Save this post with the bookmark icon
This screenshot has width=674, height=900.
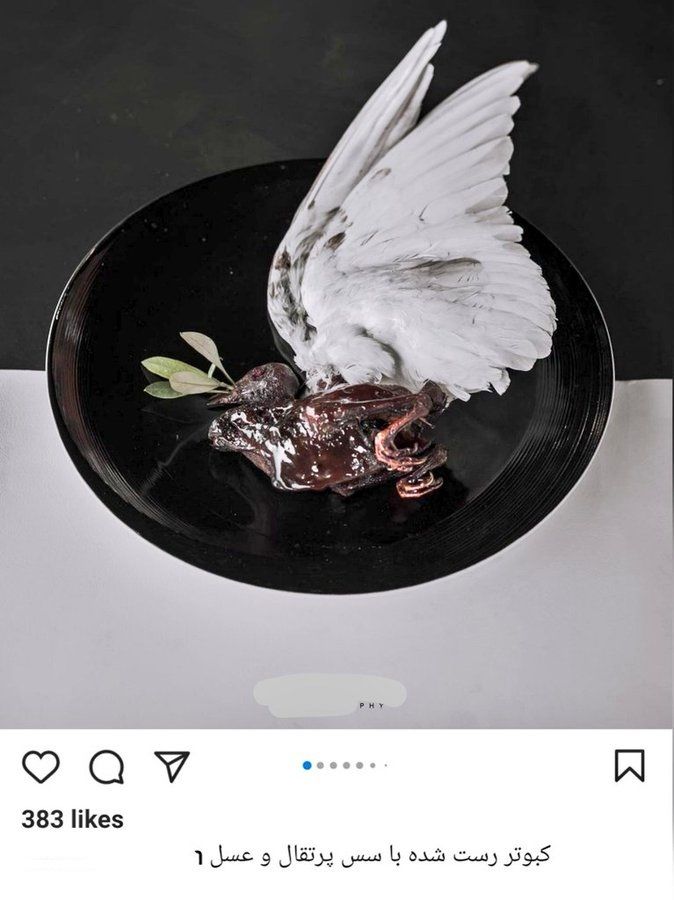click(629, 766)
